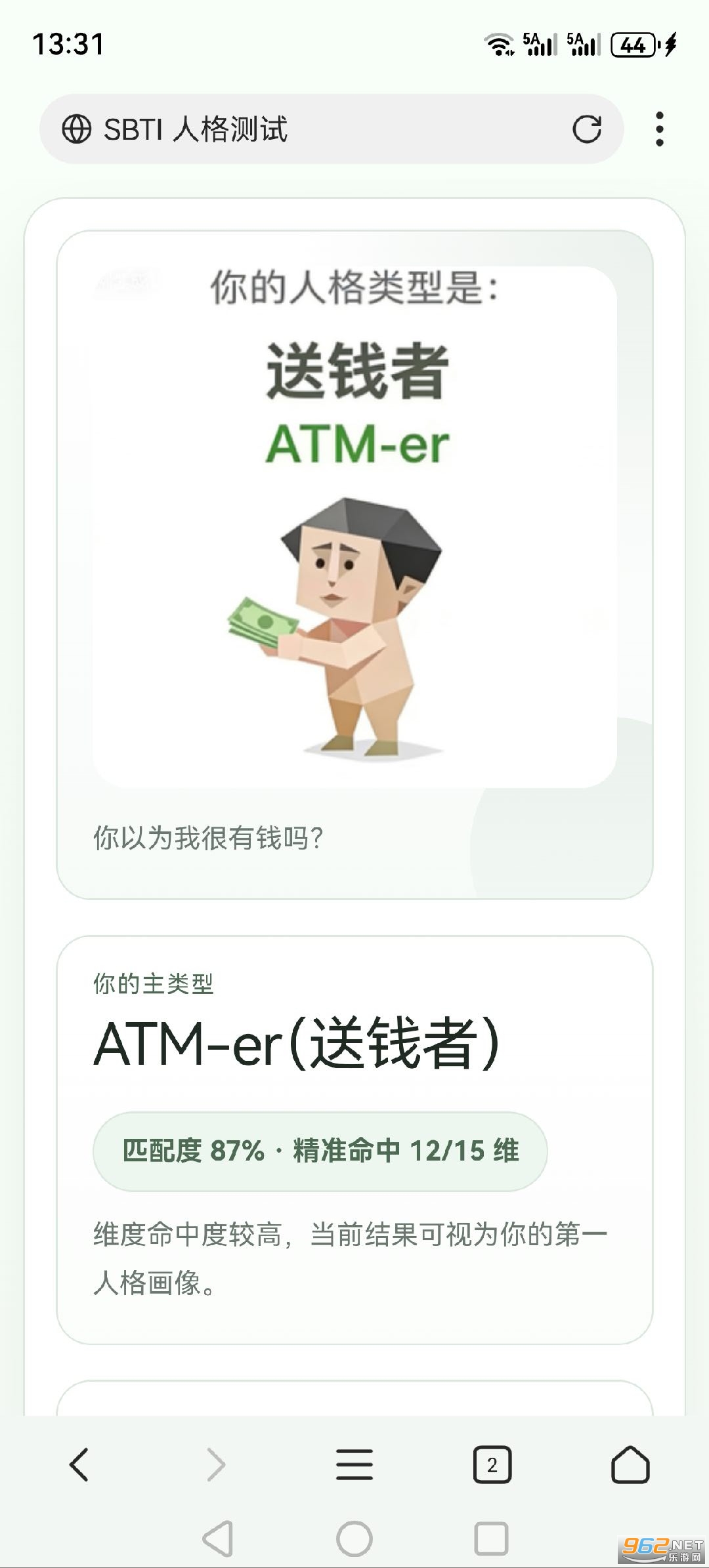Open the browser overflow menu
The height and width of the screenshot is (1568, 709).
click(660, 129)
